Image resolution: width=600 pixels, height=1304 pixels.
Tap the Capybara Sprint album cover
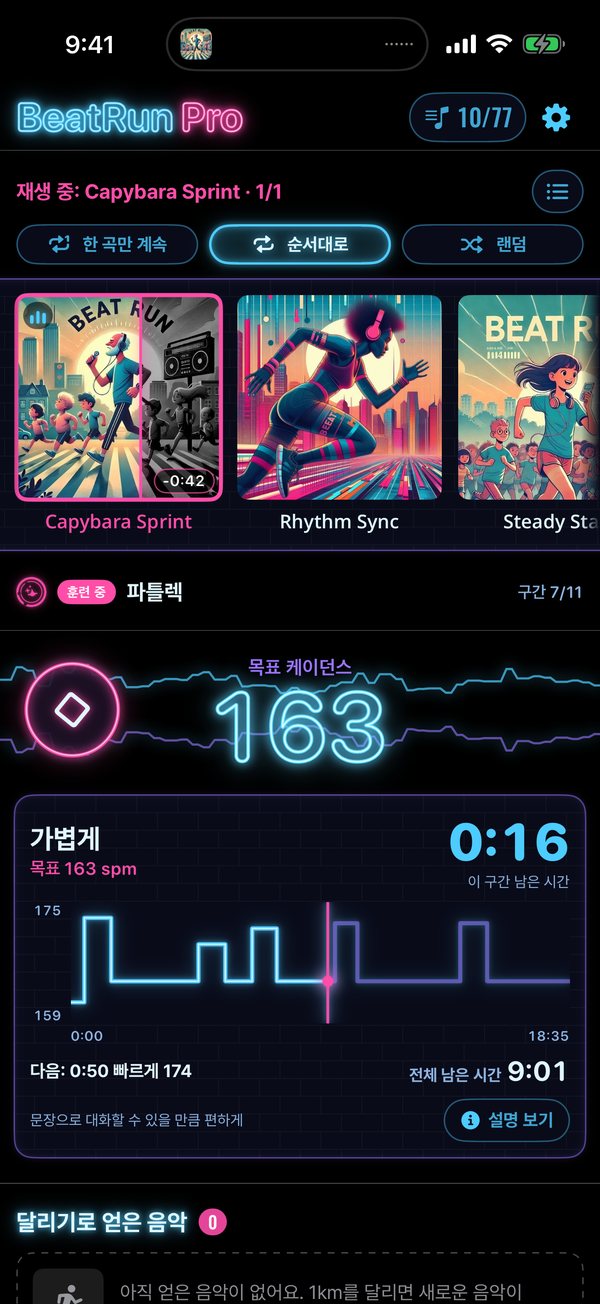[x=119, y=397]
